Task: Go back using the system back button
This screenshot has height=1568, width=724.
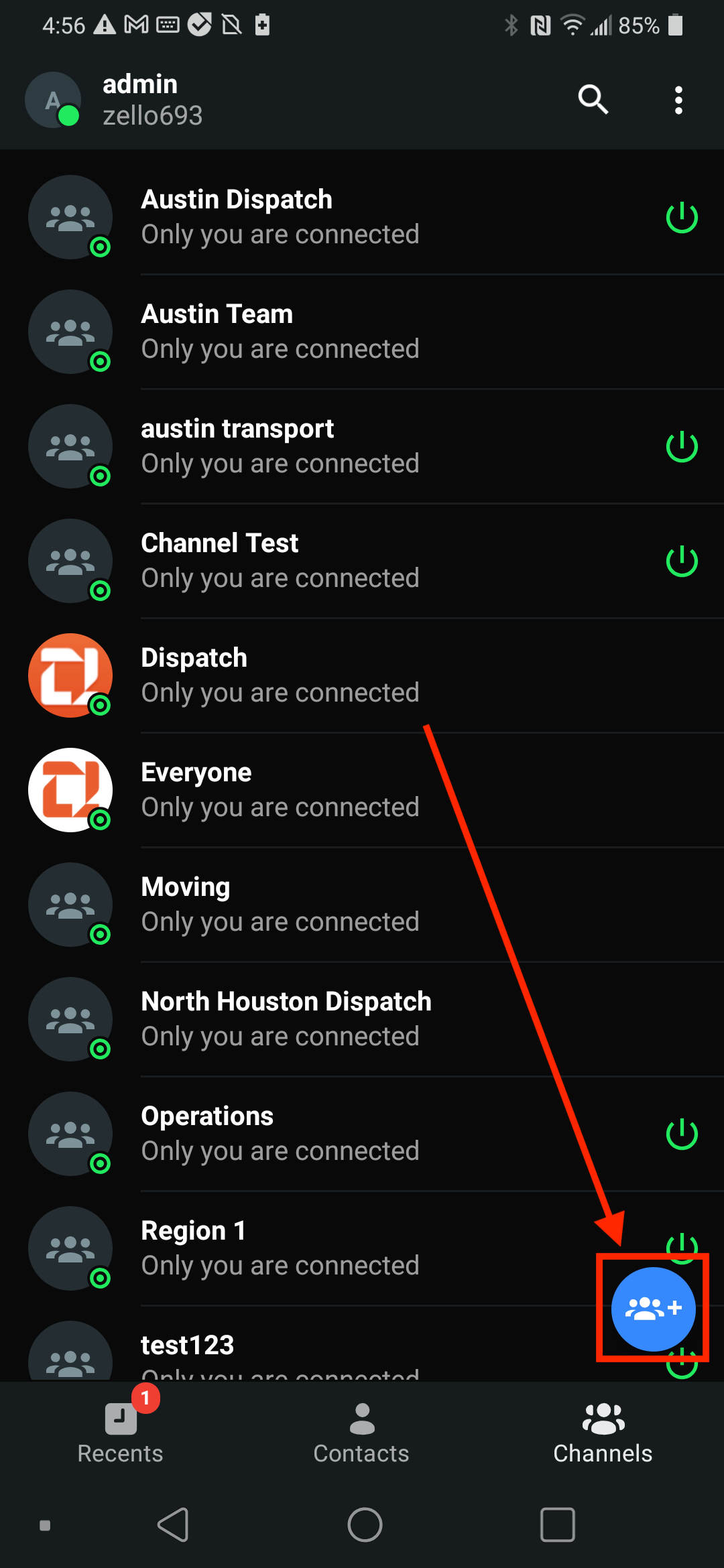Action: (x=173, y=1525)
